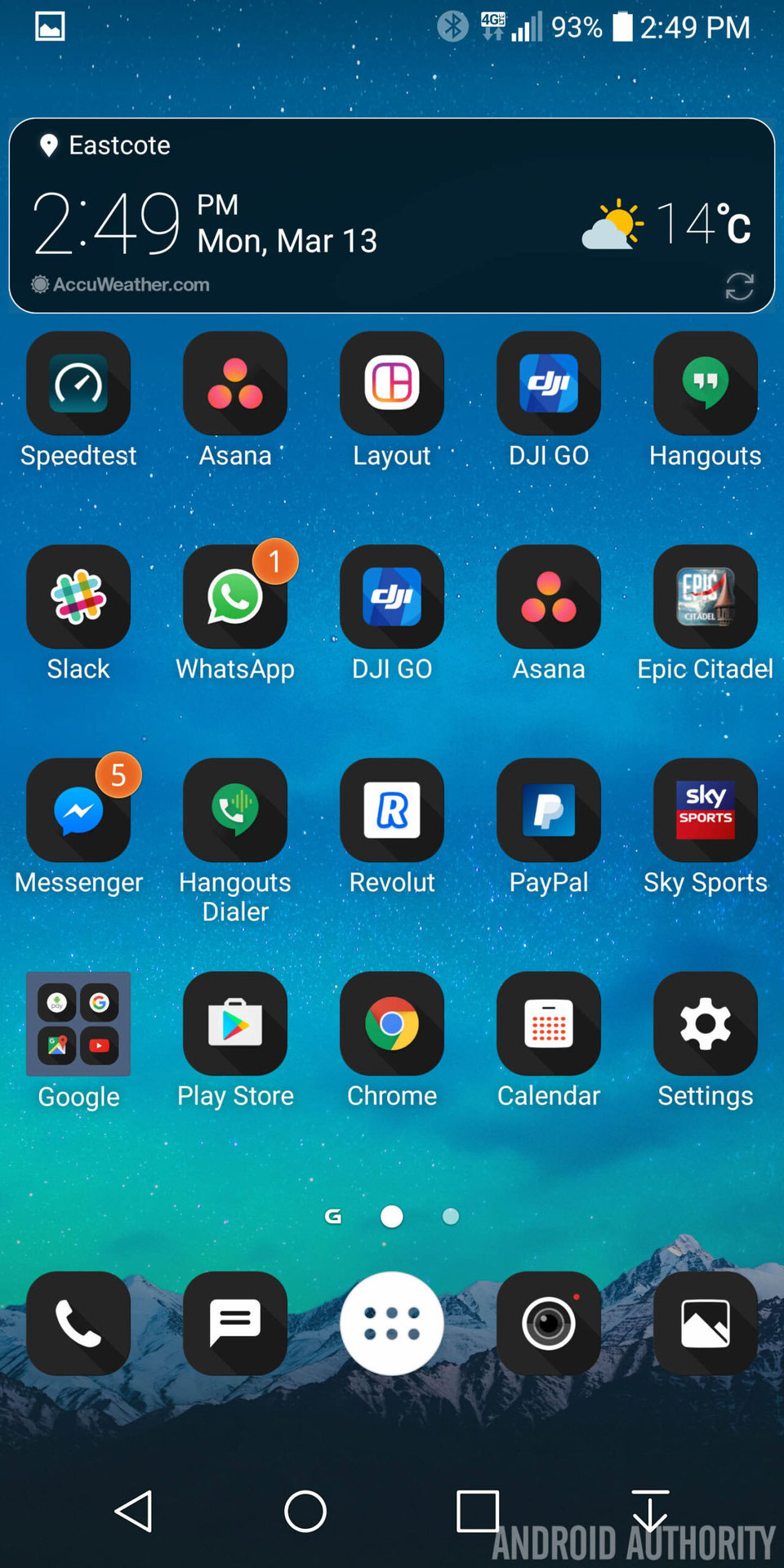784x1568 pixels.
Task: Launch Epic Citadel
Action: [706, 597]
